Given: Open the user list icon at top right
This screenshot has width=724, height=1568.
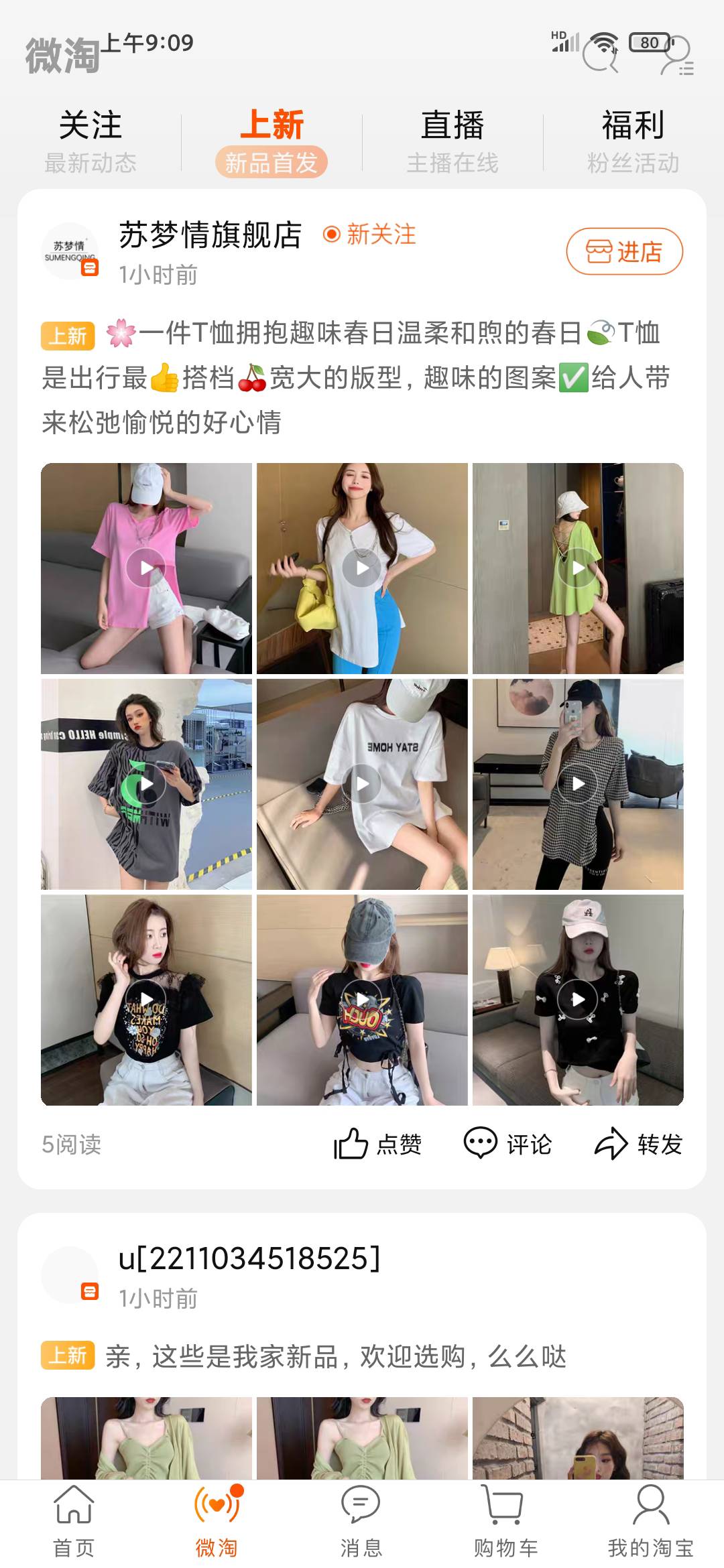Looking at the screenshot, I should (x=676, y=56).
